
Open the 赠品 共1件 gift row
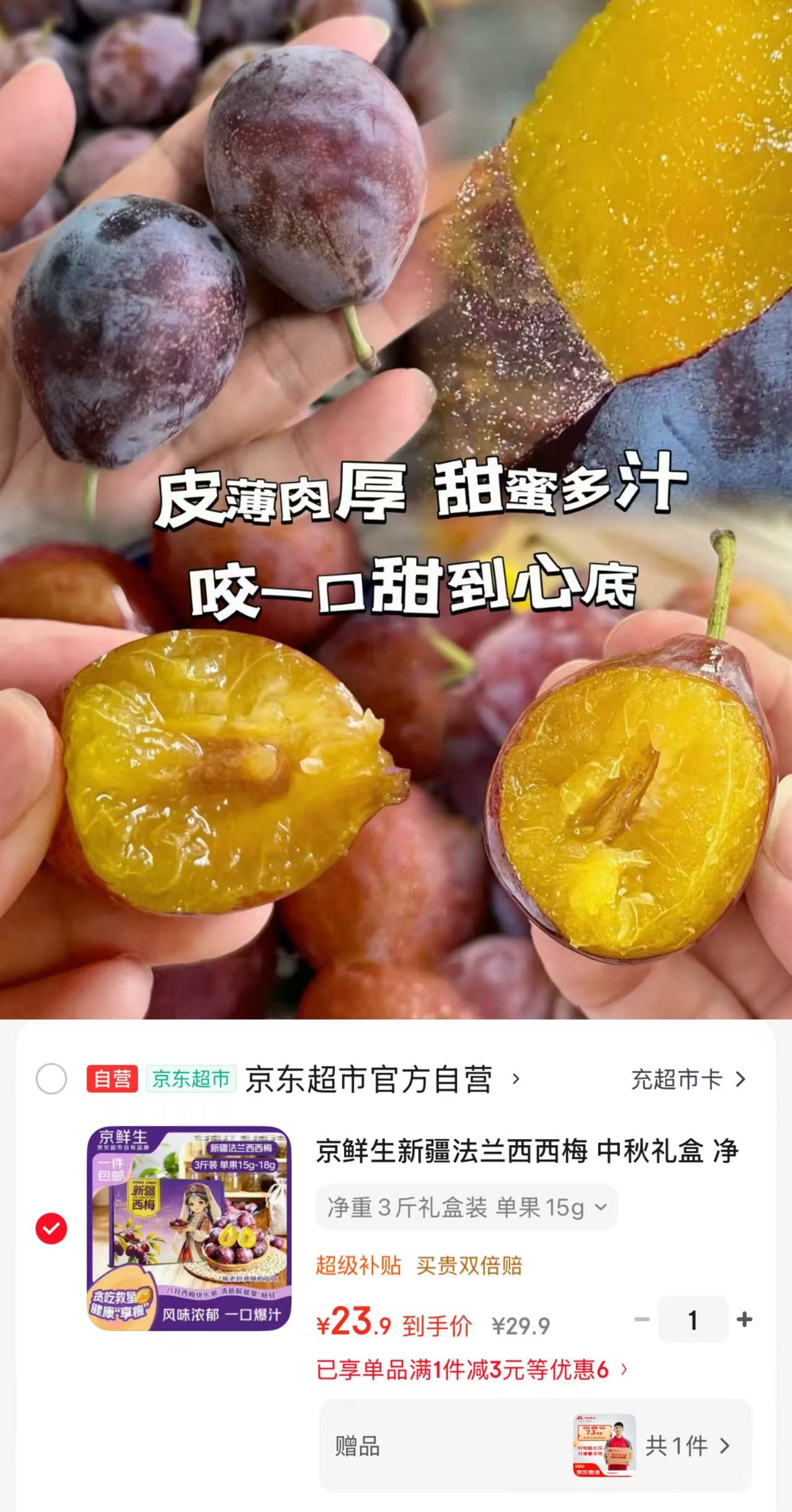click(535, 1446)
